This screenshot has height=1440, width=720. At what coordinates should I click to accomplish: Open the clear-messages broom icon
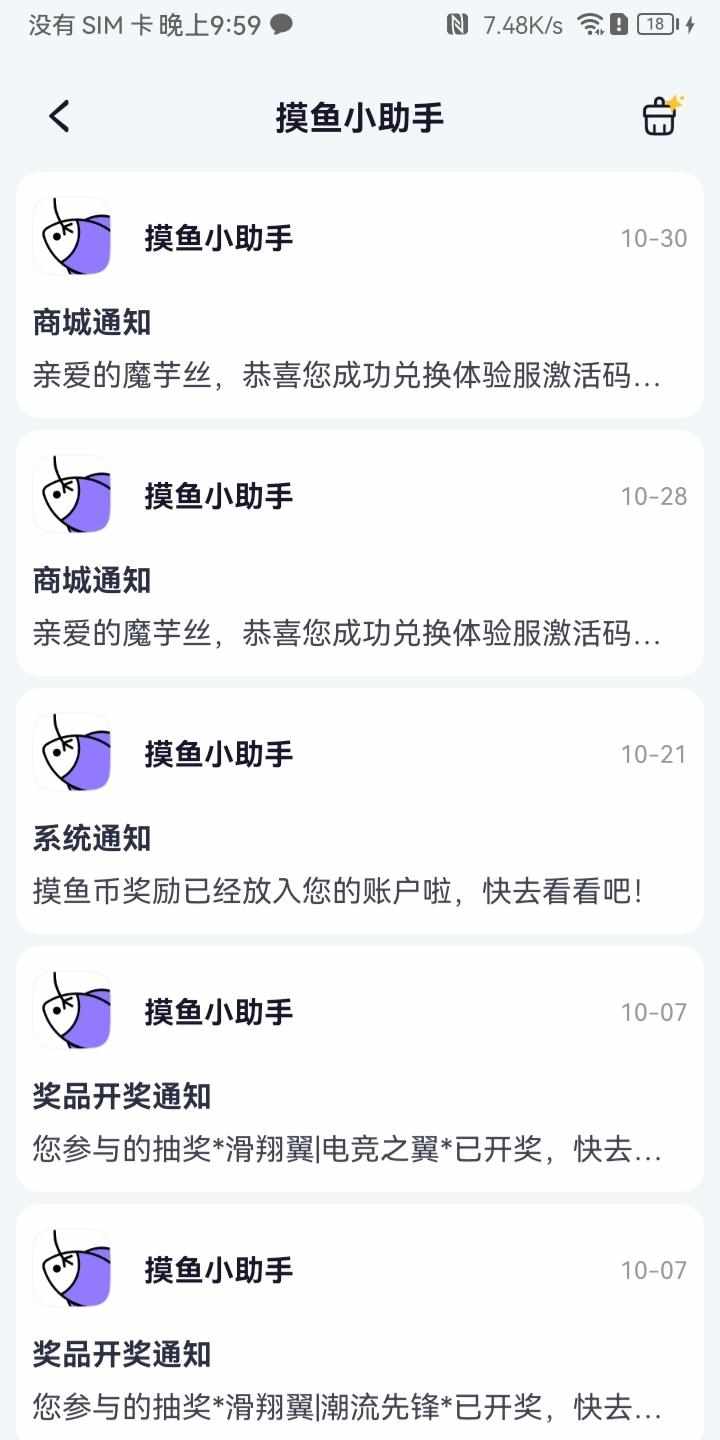pos(662,116)
